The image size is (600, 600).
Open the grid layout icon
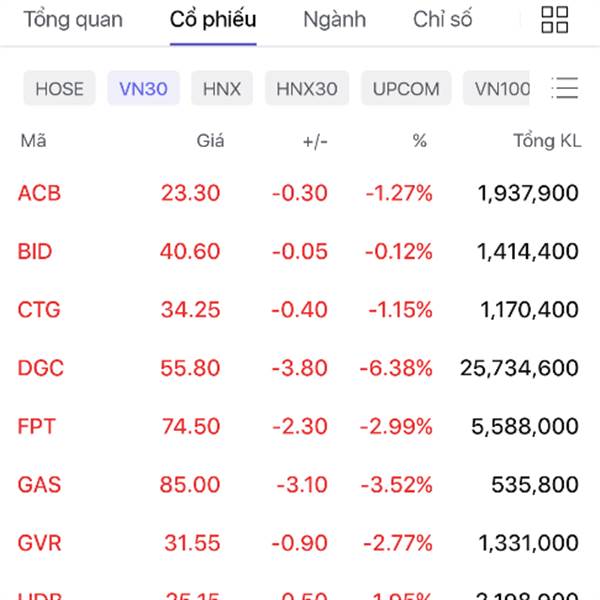point(554,19)
